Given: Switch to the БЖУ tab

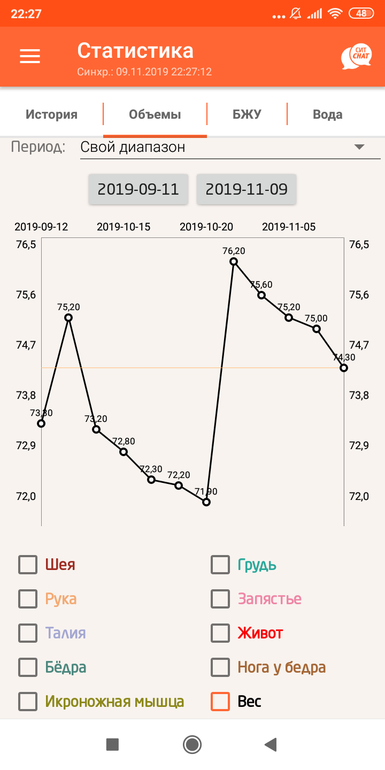Looking at the screenshot, I should pyautogui.click(x=247, y=114).
